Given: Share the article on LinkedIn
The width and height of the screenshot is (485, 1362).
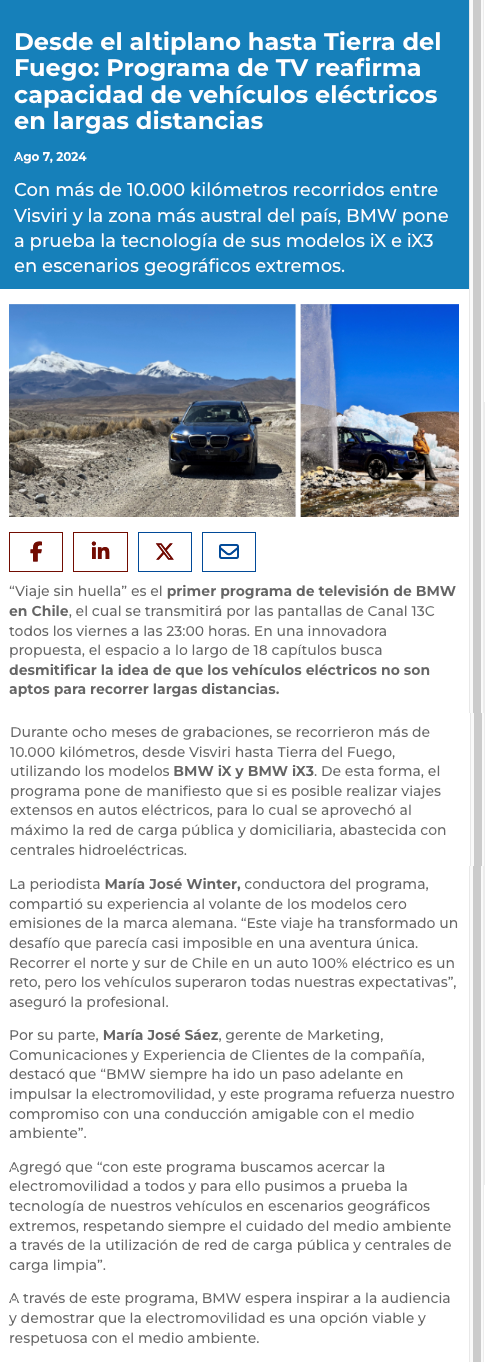Looking at the screenshot, I should click(x=101, y=552).
